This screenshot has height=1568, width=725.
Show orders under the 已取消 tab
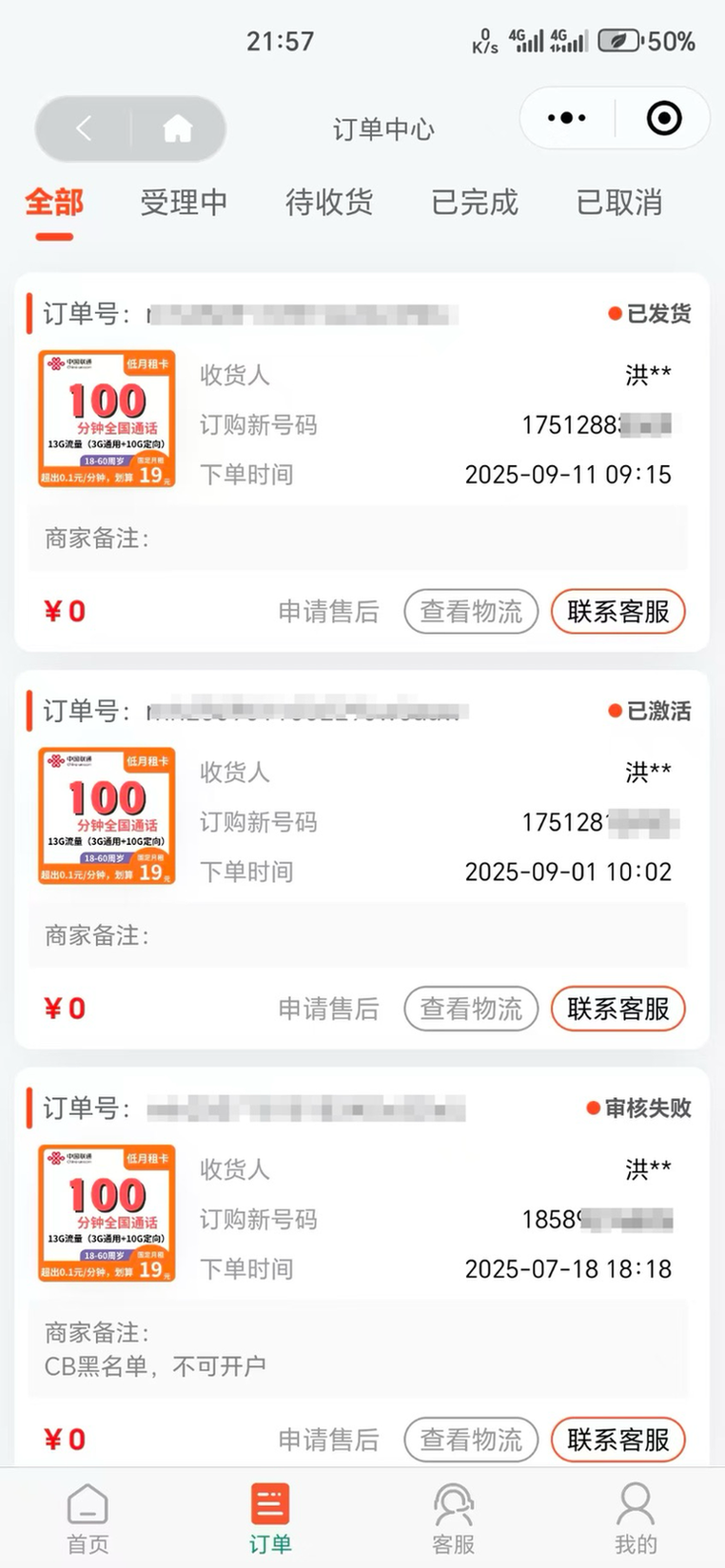click(619, 203)
